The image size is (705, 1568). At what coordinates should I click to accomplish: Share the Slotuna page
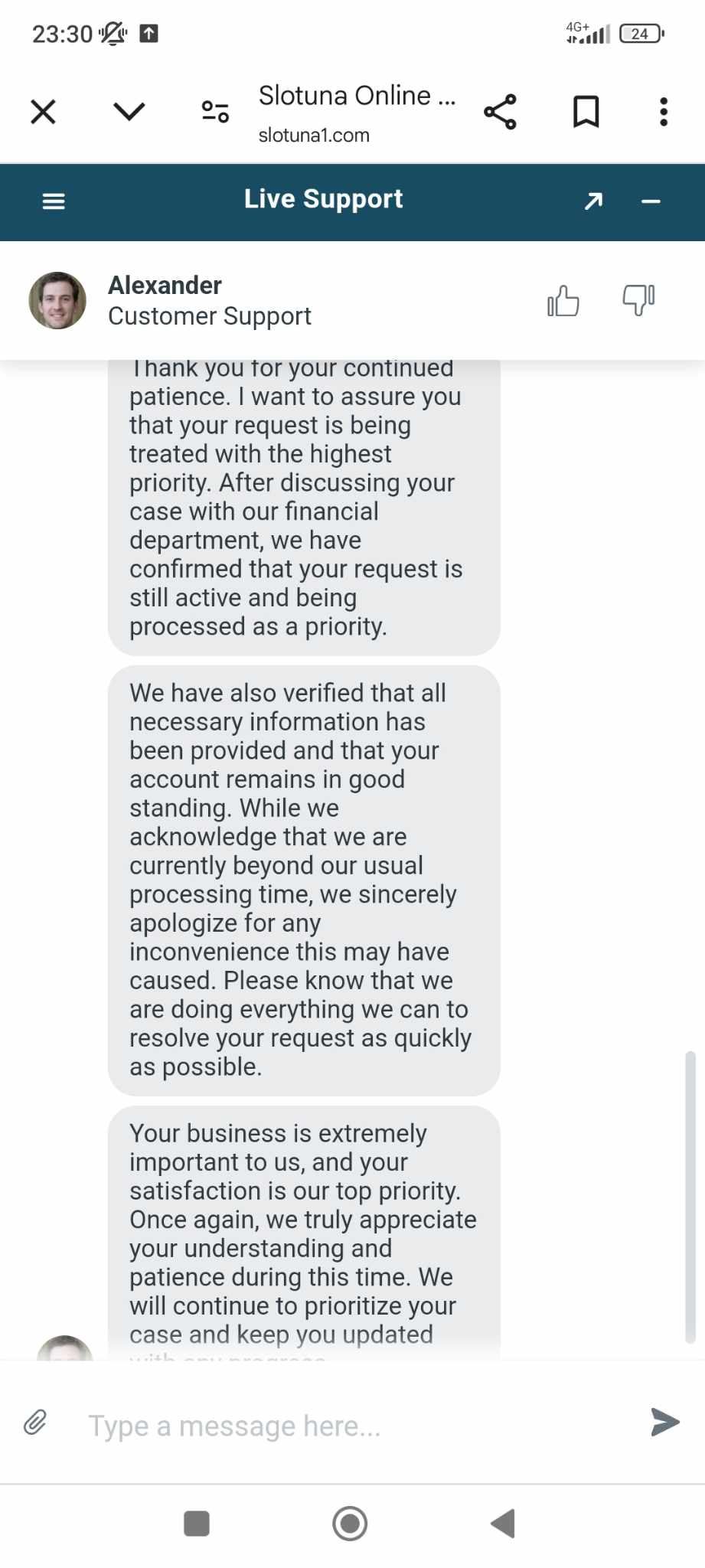pos(500,112)
